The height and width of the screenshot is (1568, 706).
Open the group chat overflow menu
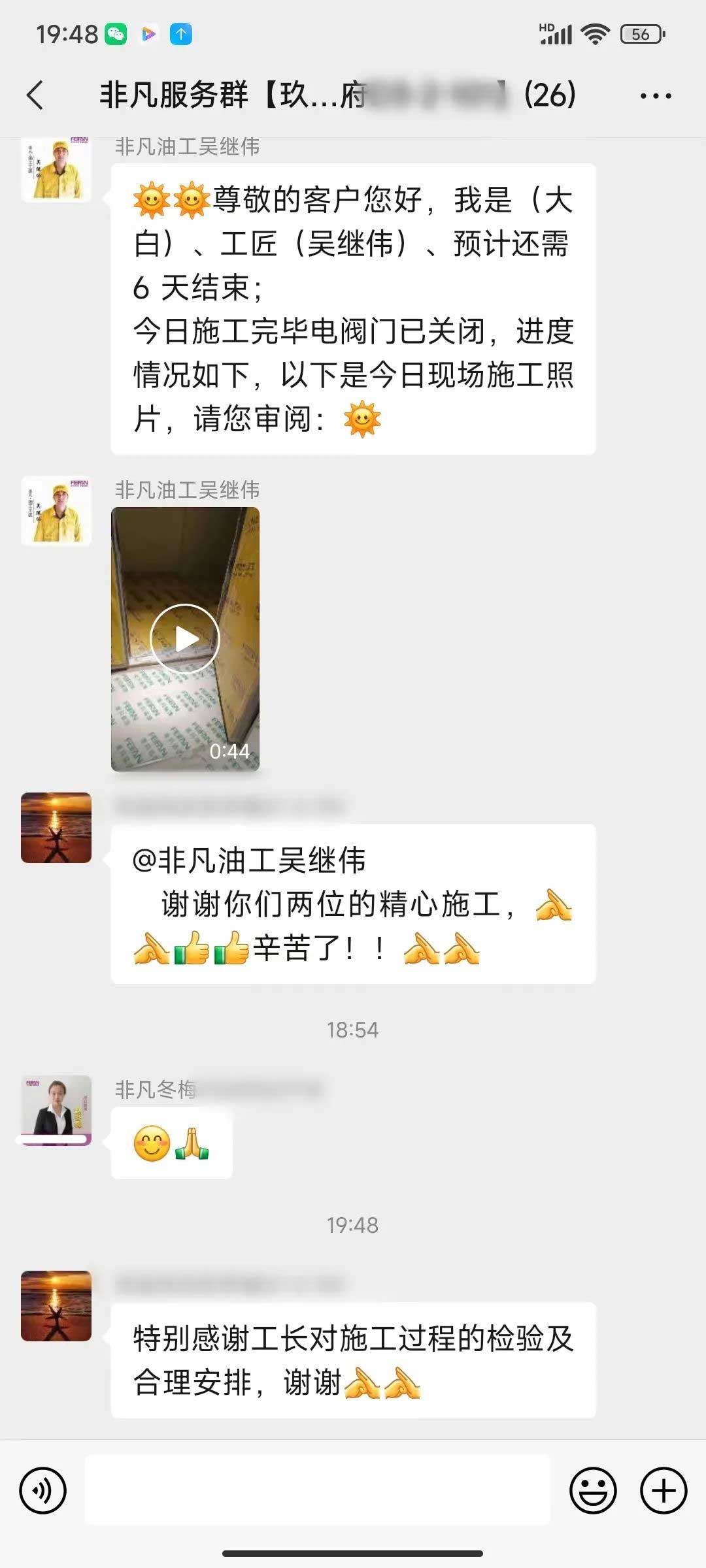pos(655,96)
